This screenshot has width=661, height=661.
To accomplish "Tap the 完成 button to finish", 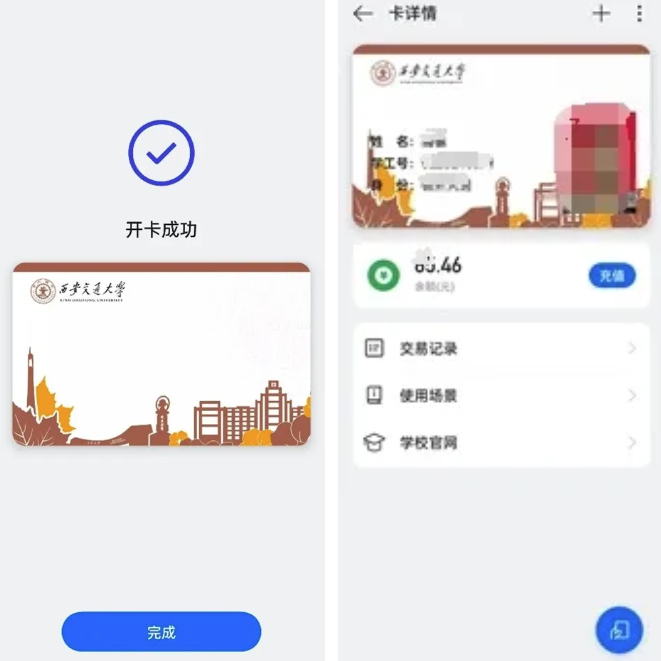I will coord(161,632).
